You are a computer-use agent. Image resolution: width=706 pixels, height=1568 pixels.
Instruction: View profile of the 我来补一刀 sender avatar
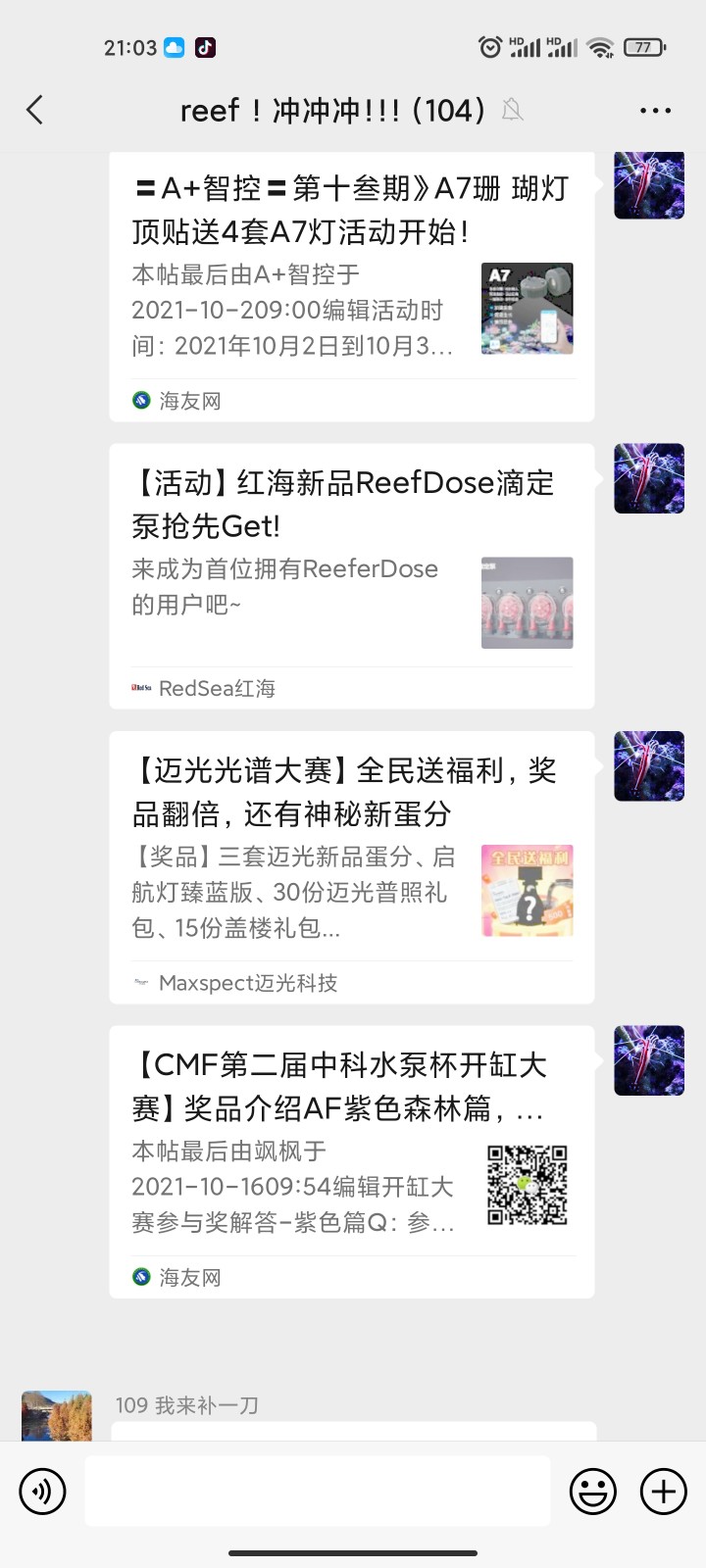pyautogui.click(x=57, y=1416)
